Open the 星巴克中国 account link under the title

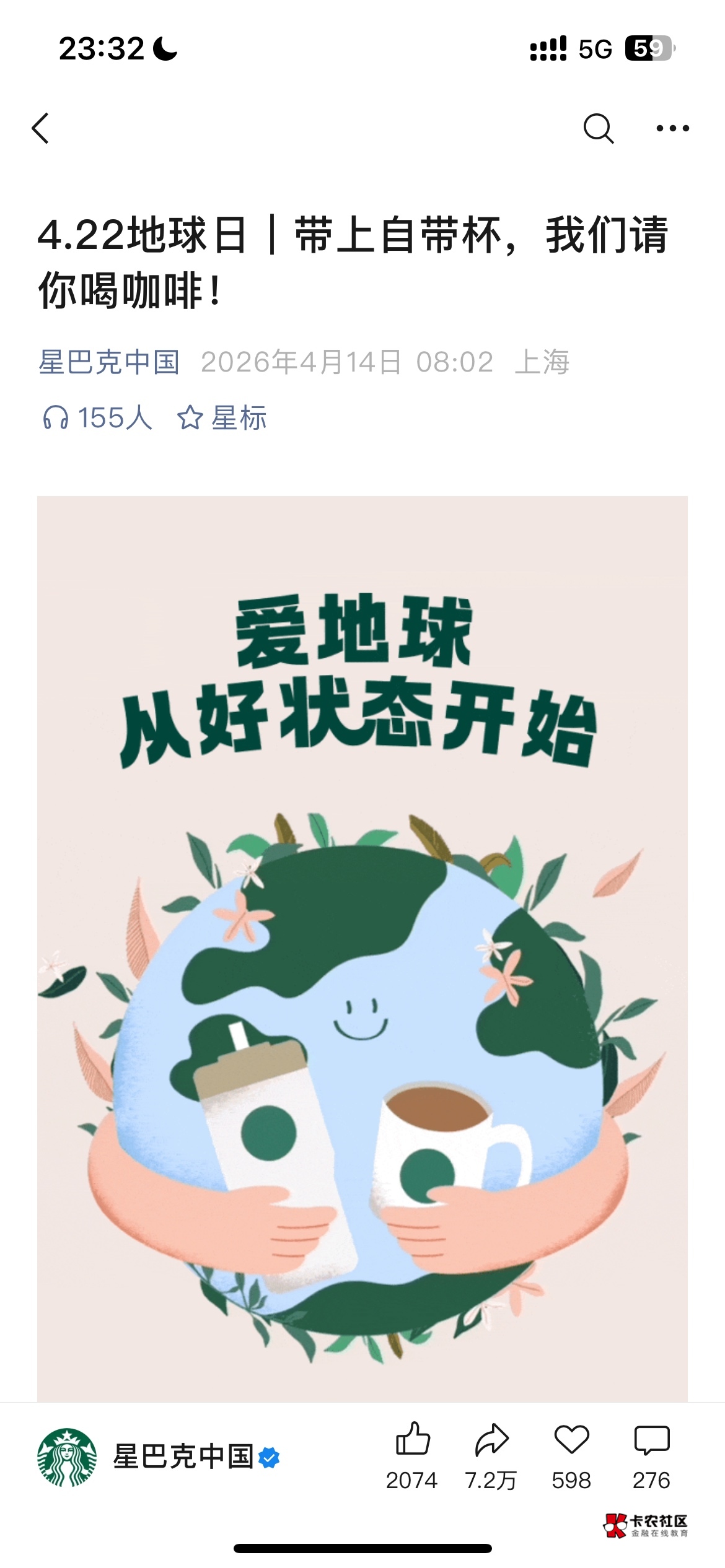[109, 362]
